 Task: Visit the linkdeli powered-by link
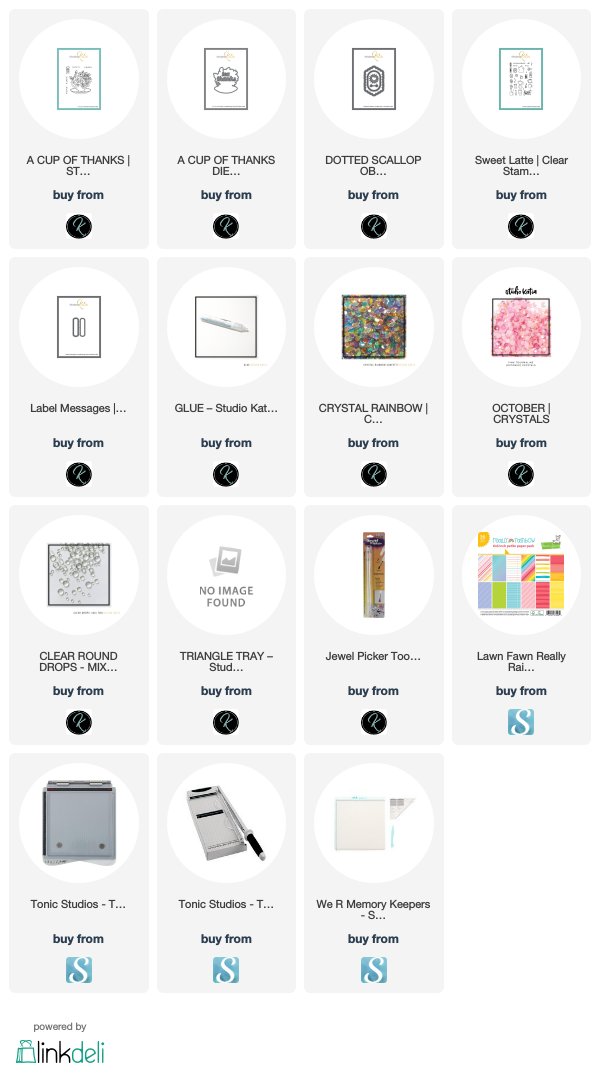pos(60,1044)
